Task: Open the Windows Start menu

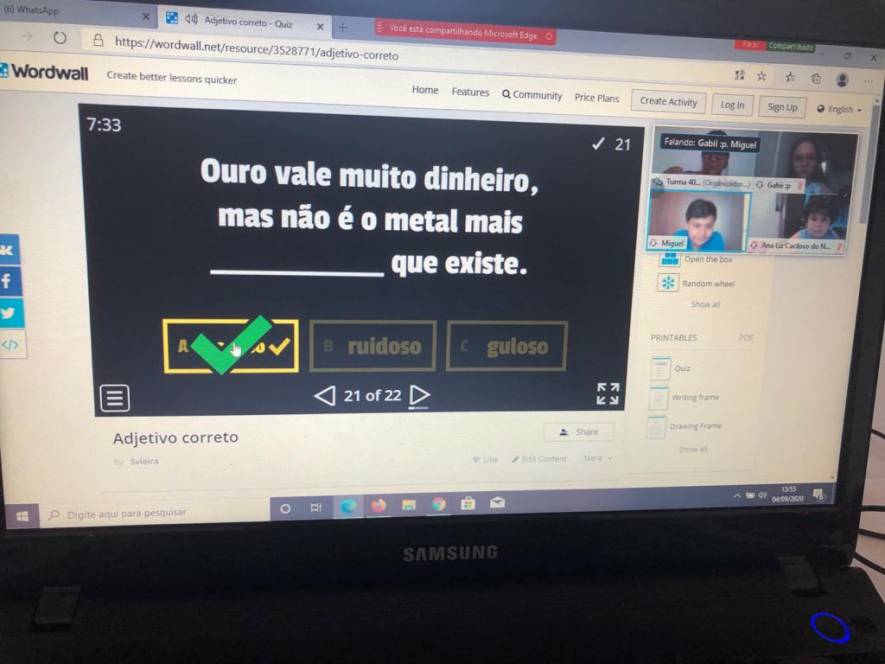Action: click(x=22, y=516)
